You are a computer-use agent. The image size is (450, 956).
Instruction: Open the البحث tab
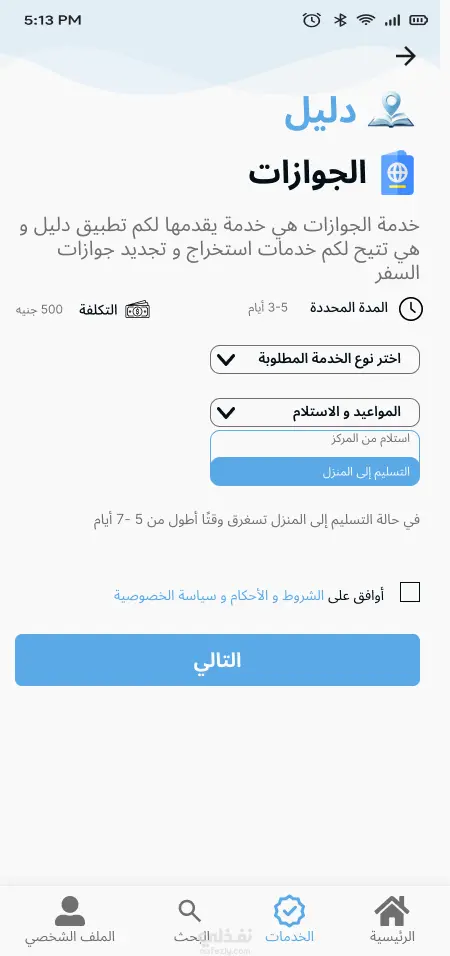[190, 921]
